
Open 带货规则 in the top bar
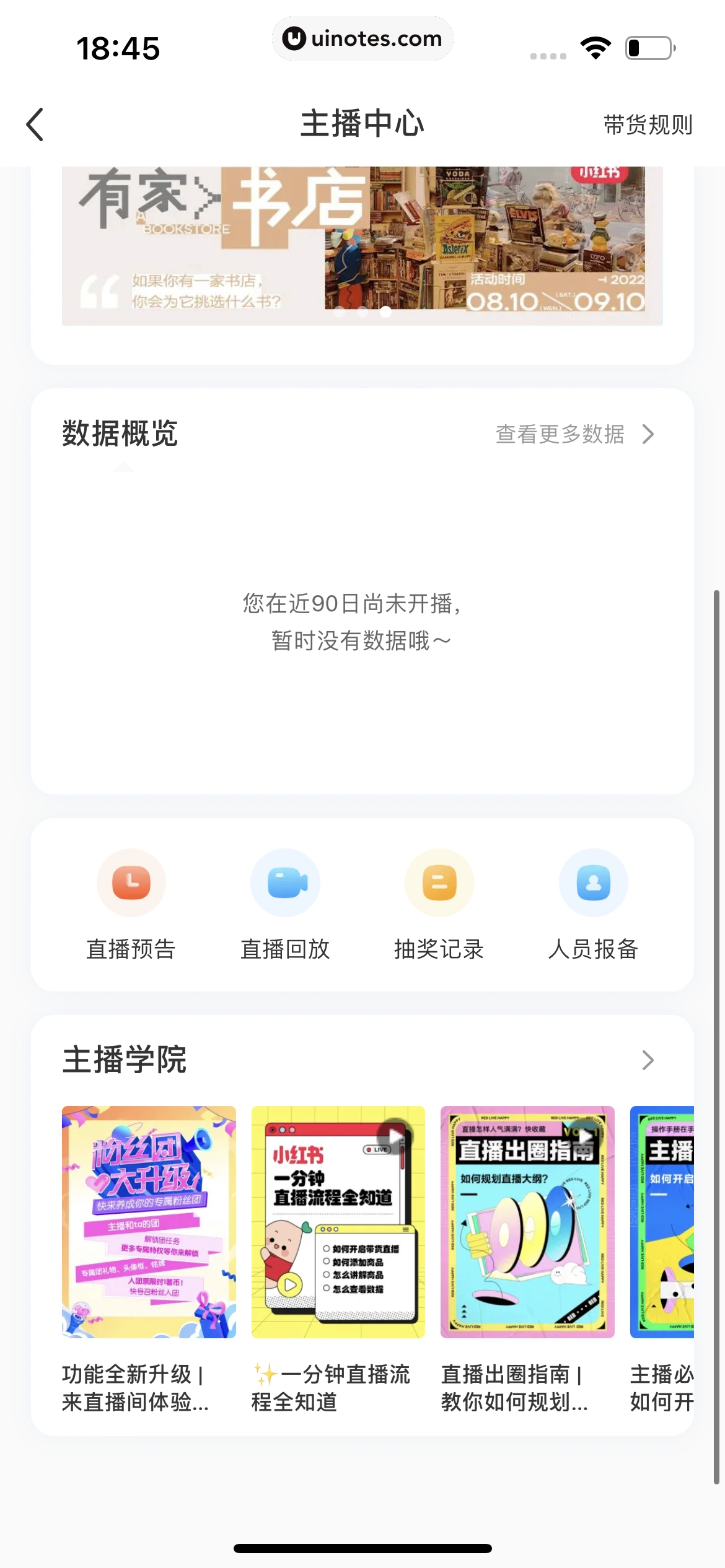pyautogui.click(x=648, y=125)
